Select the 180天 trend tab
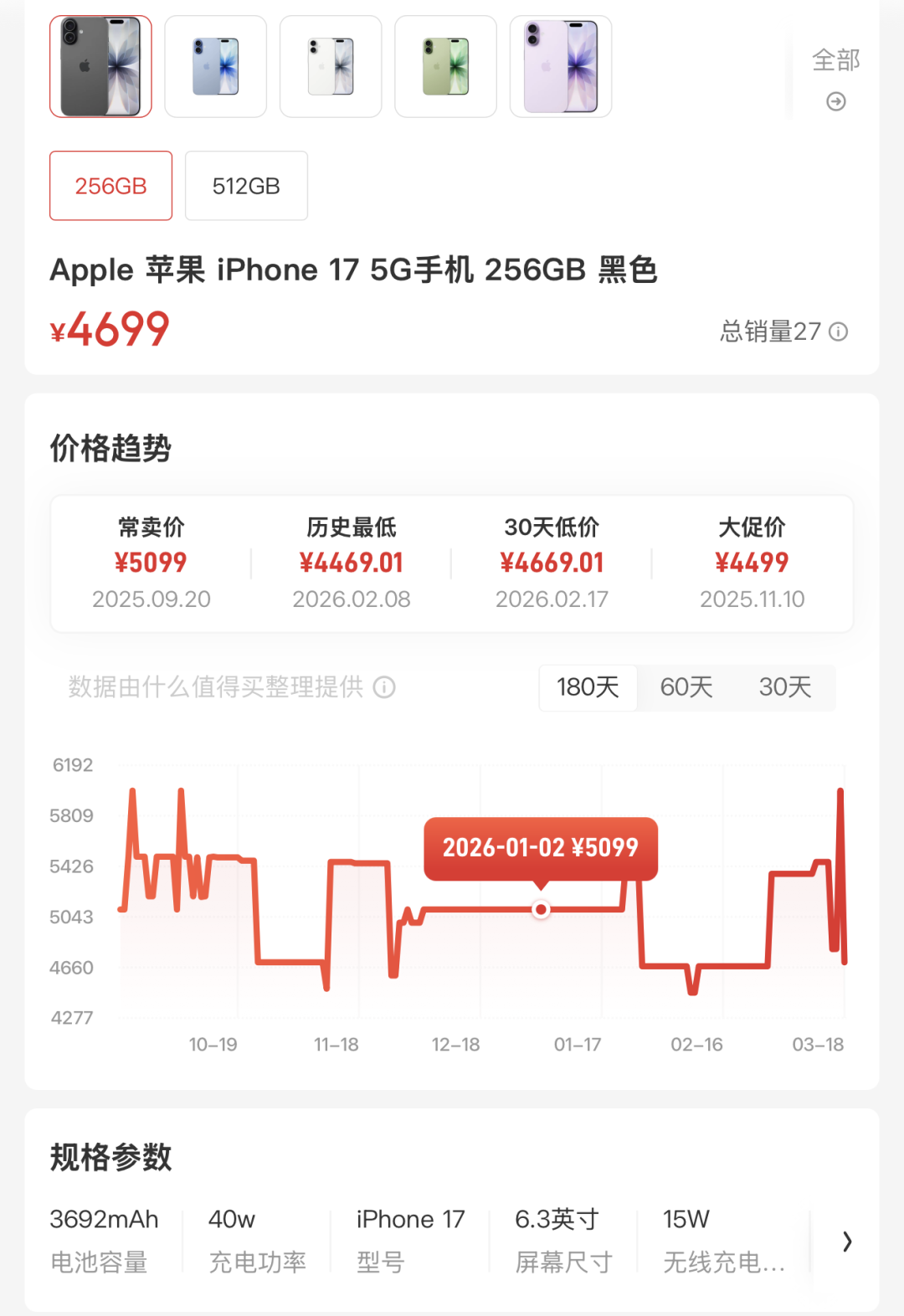904x1316 pixels. (588, 687)
